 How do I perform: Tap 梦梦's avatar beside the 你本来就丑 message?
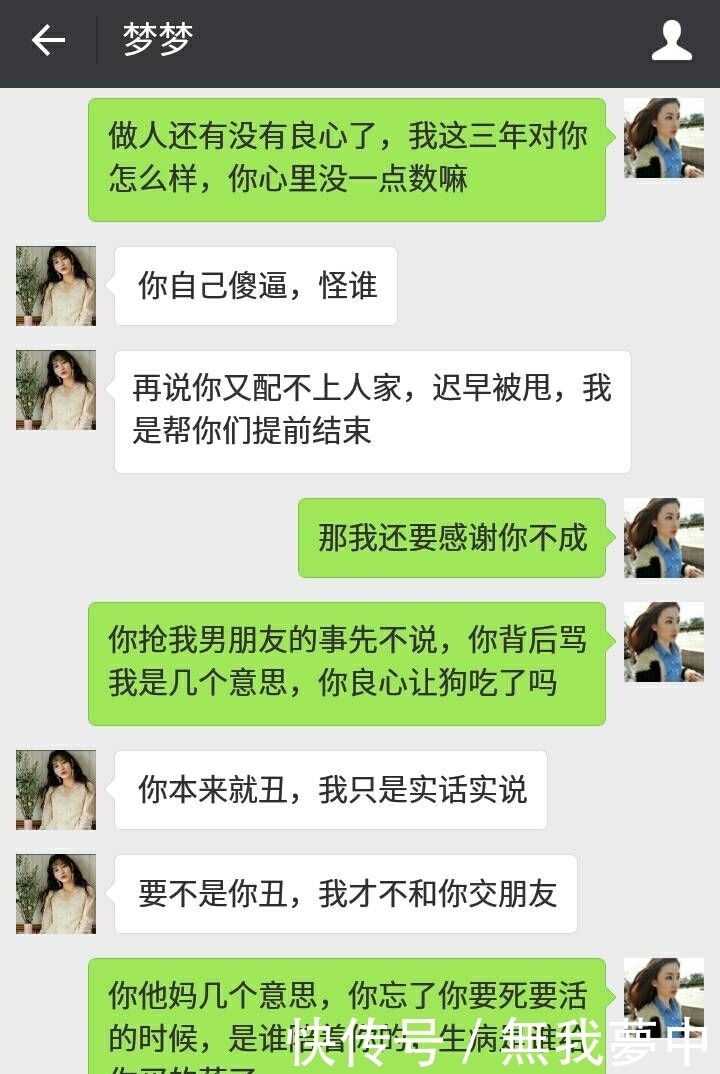pos(55,790)
